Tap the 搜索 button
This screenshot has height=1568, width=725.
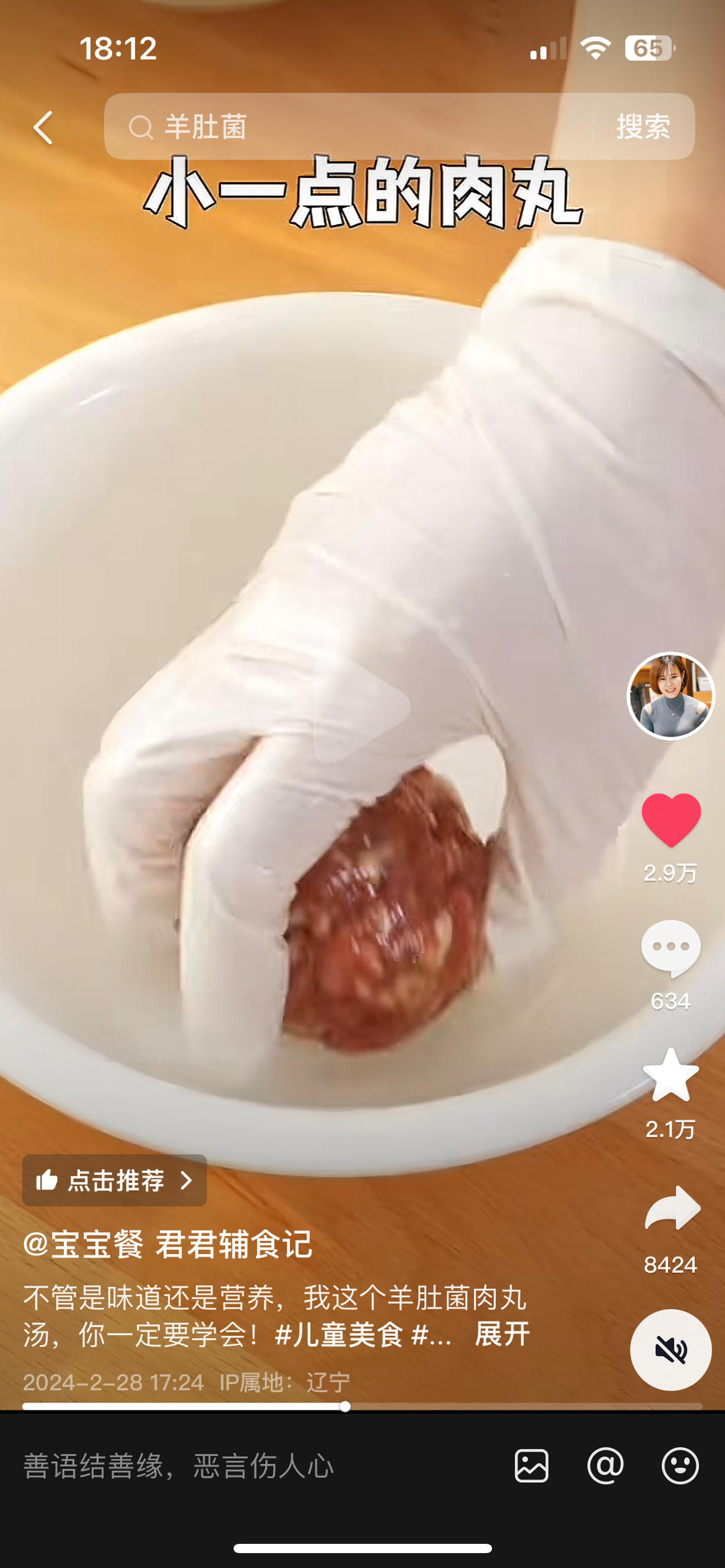(x=643, y=127)
